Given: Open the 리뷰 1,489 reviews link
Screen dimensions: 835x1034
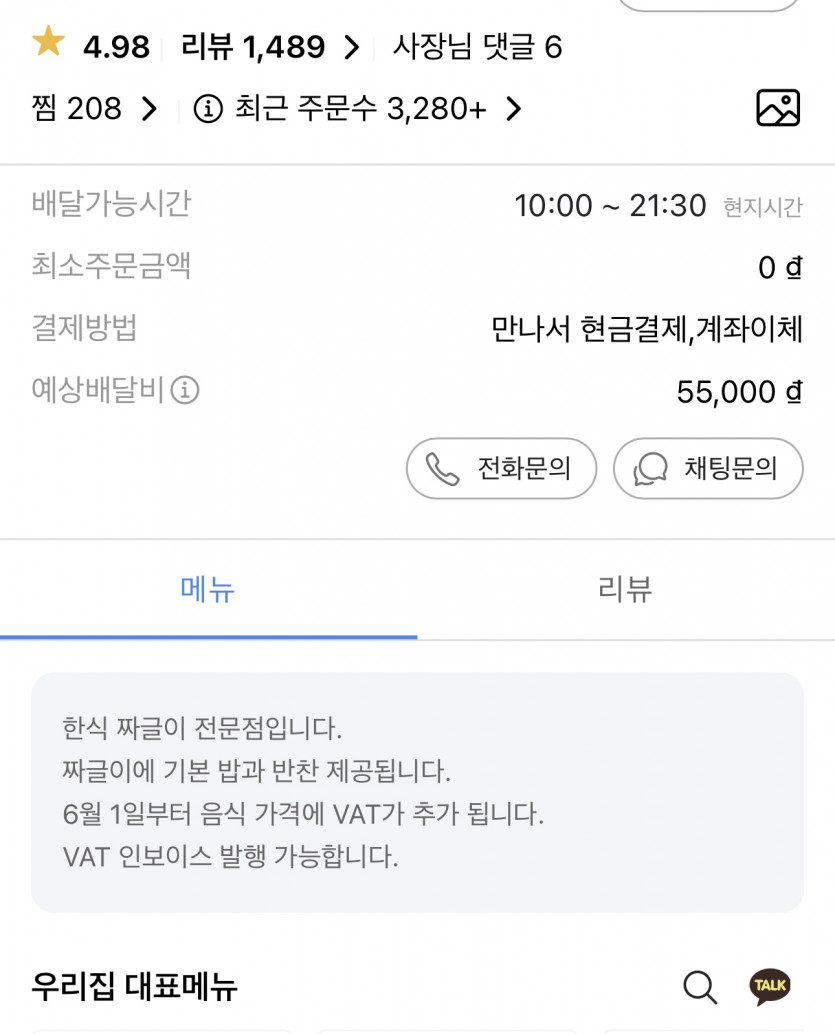Looking at the screenshot, I should (x=269, y=47).
